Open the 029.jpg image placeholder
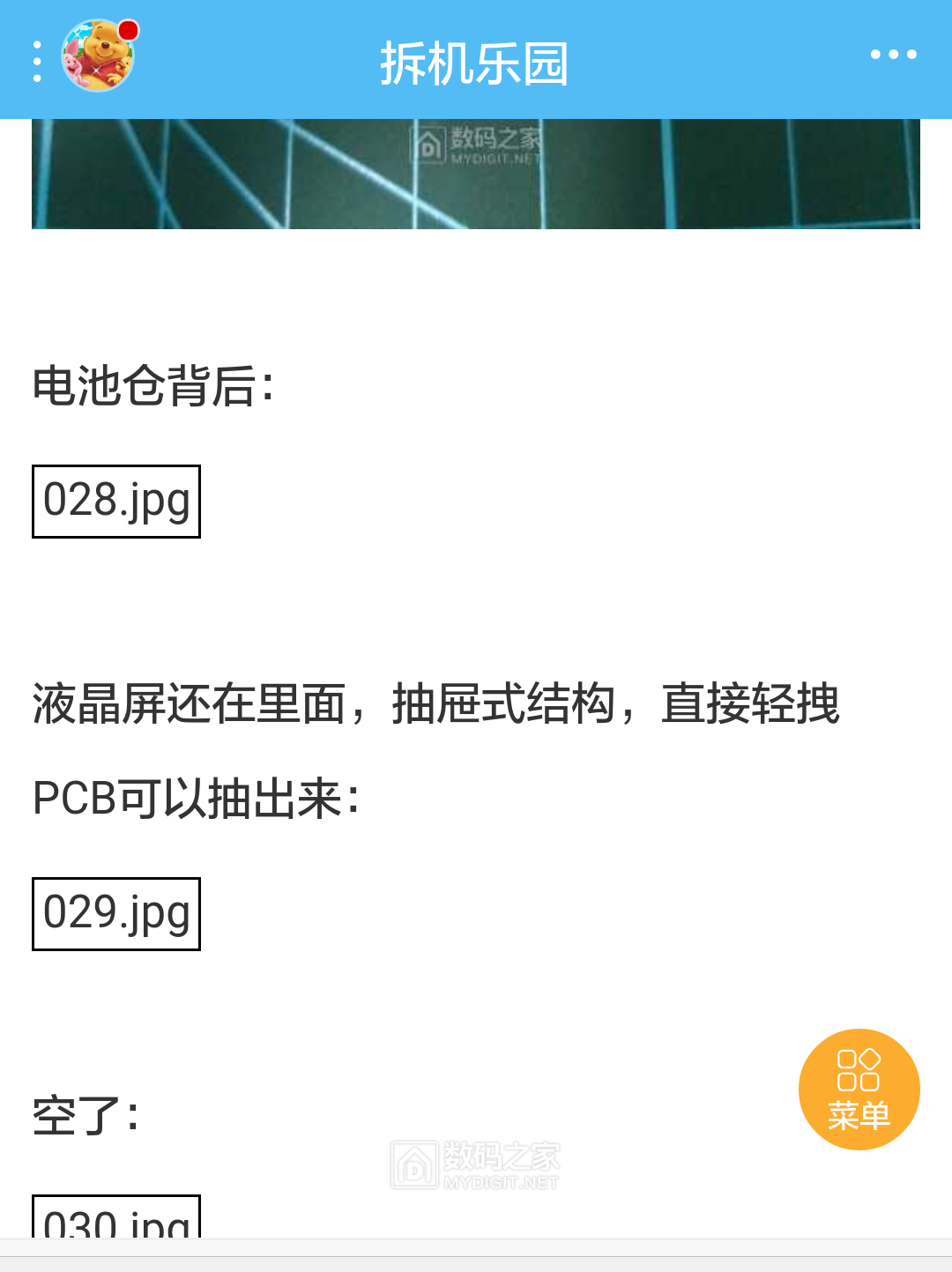This screenshot has height=1272, width=952. pos(116,914)
